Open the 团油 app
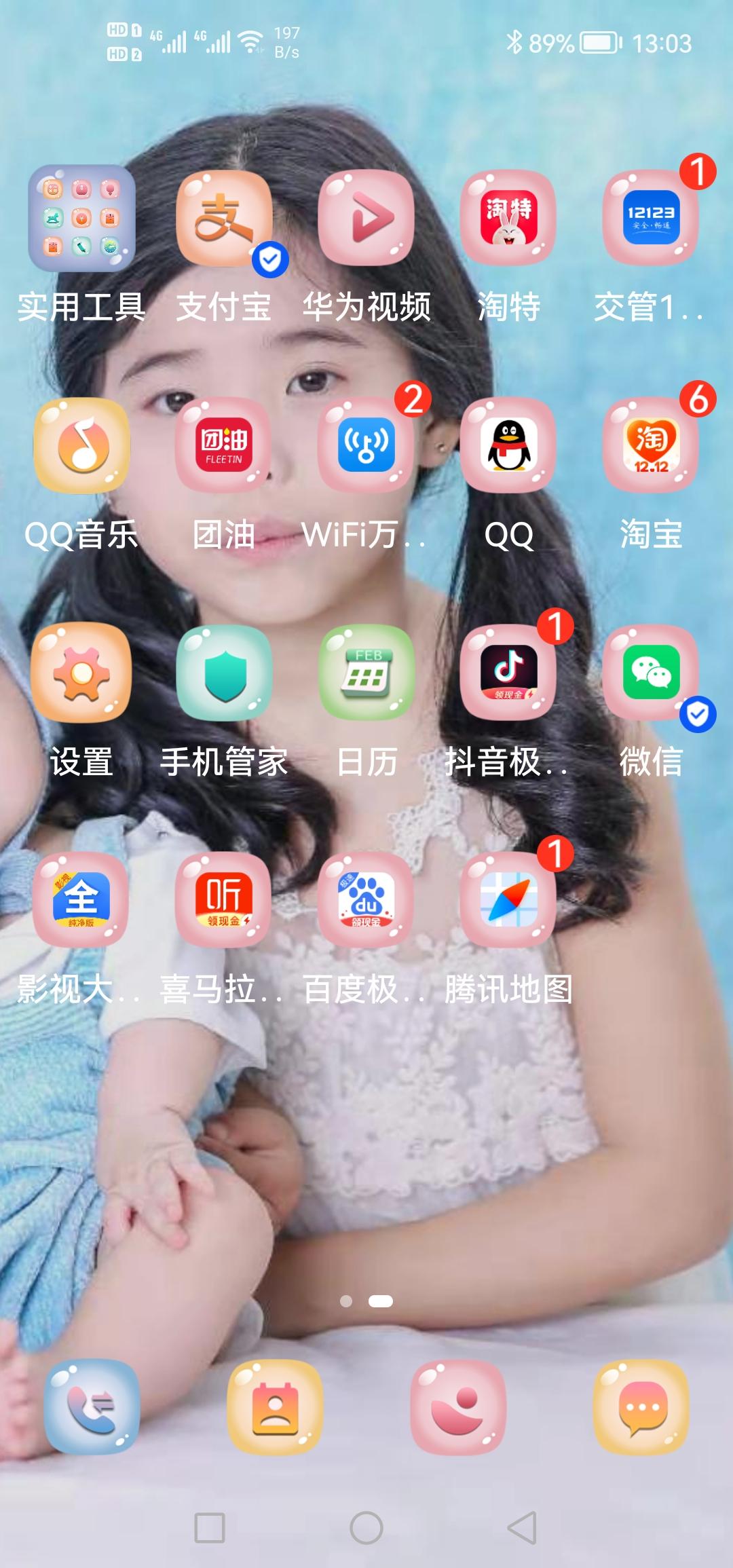Image resolution: width=733 pixels, height=1568 pixels. 224,446
